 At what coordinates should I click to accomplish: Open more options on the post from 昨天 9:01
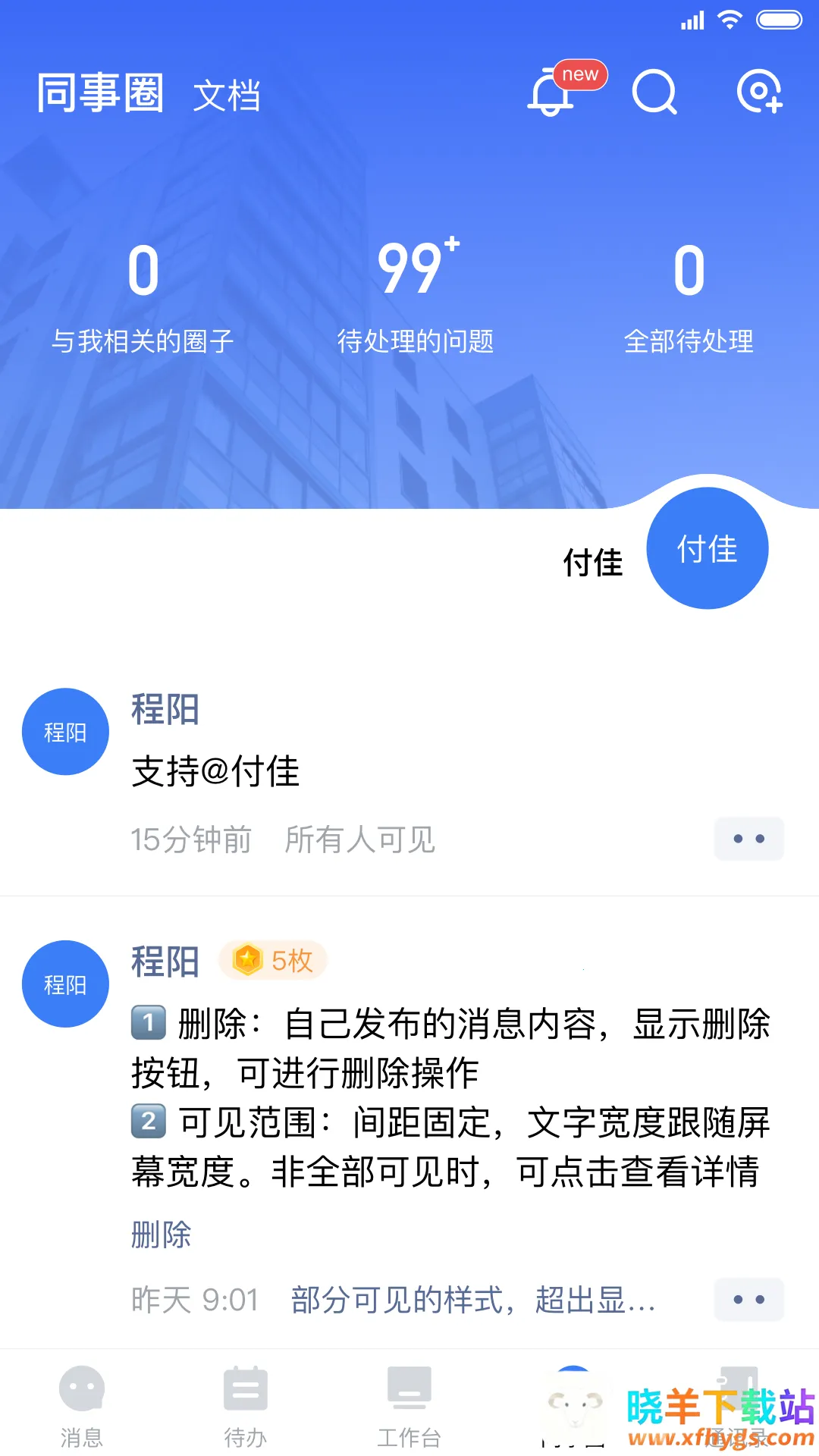[748, 1300]
